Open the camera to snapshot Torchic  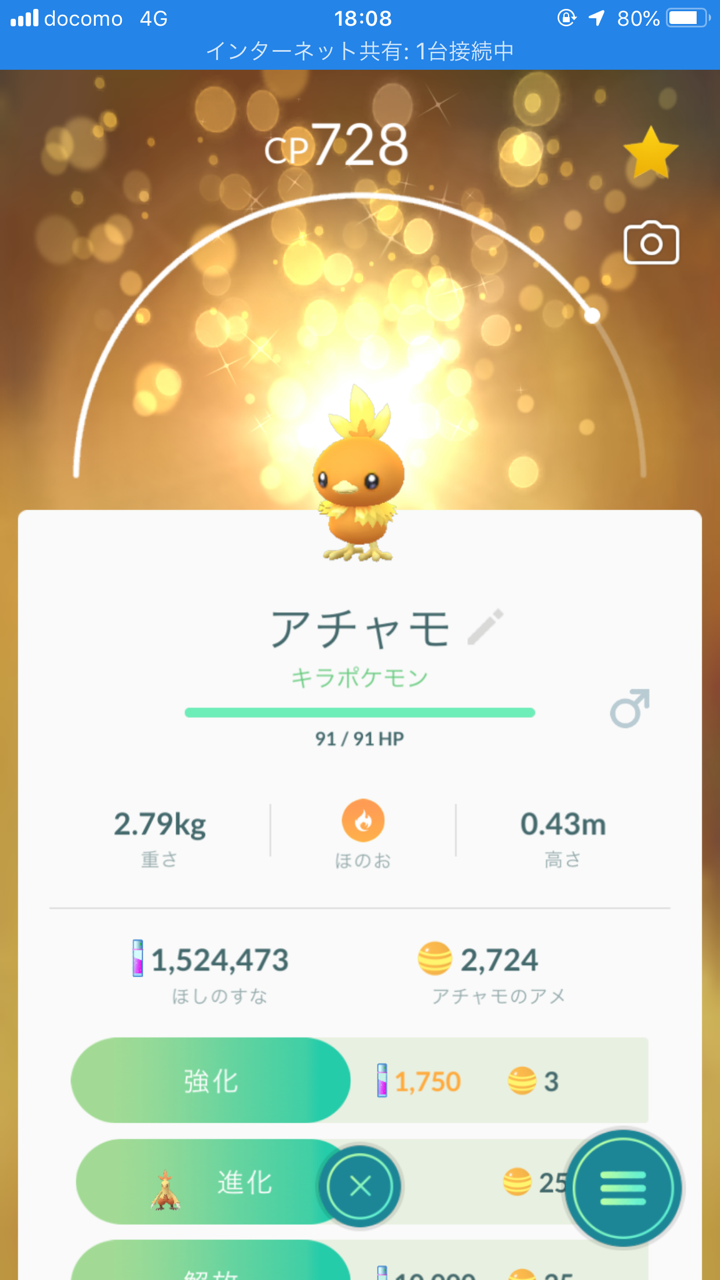coord(651,243)
